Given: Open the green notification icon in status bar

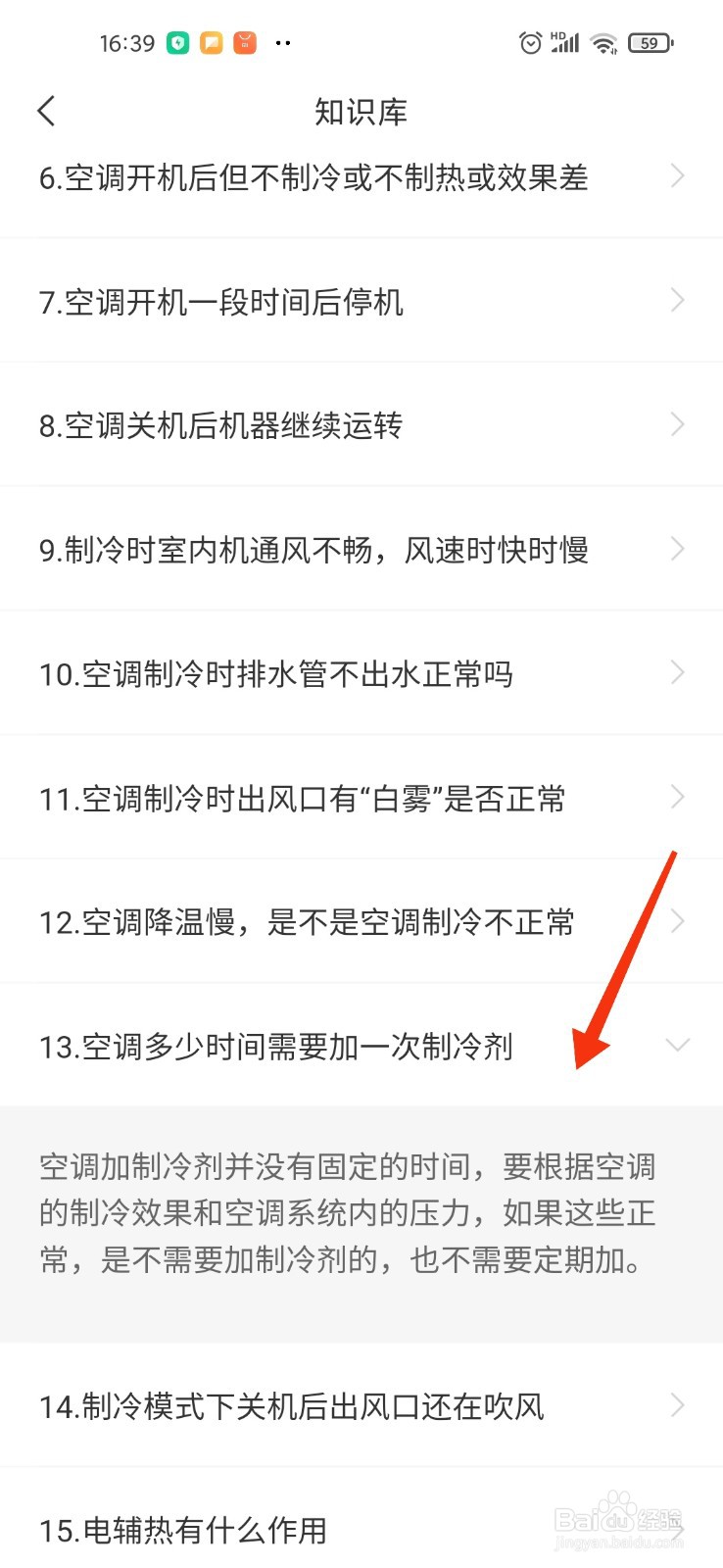Looking at the screenshot, I should coord(177,42).
